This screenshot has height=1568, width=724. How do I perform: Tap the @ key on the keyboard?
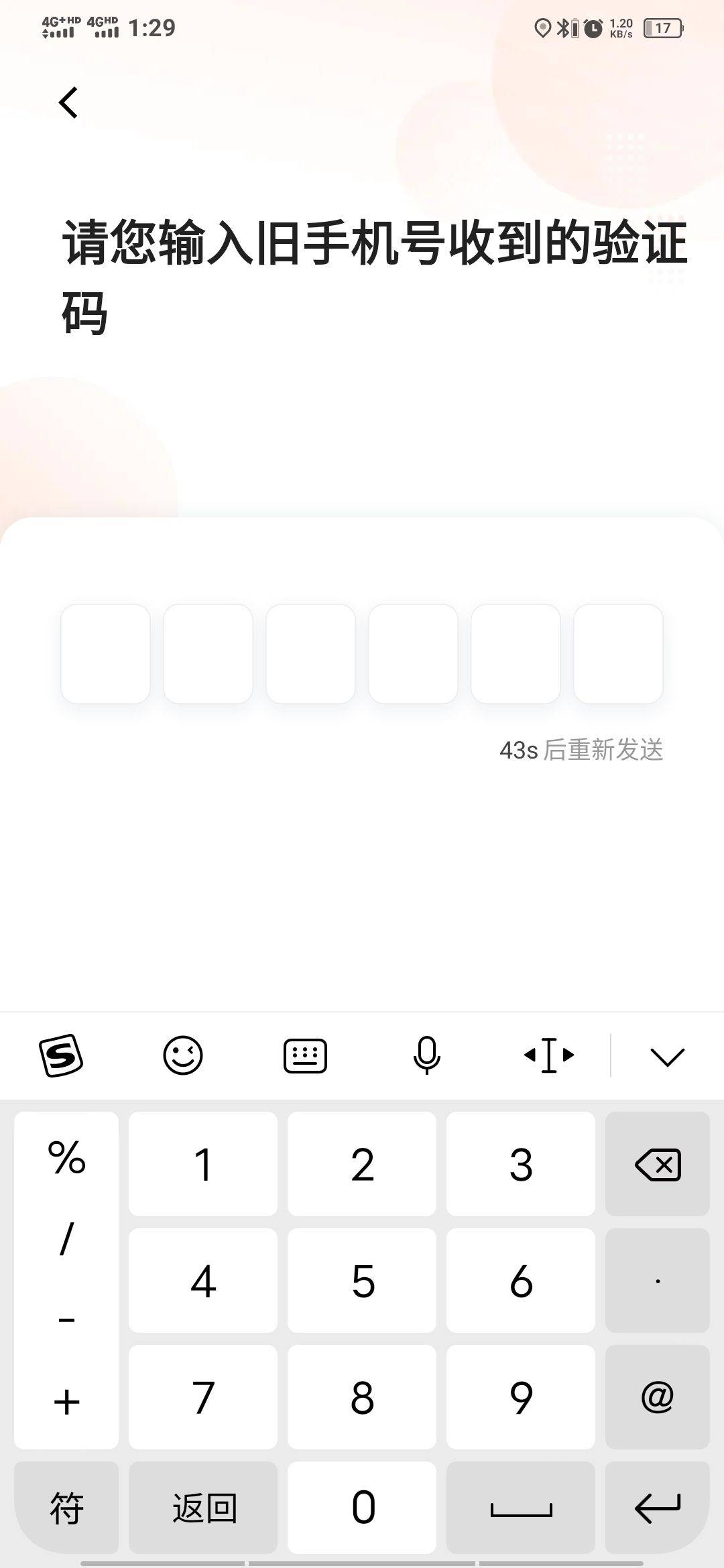(x=657, y=1397)
